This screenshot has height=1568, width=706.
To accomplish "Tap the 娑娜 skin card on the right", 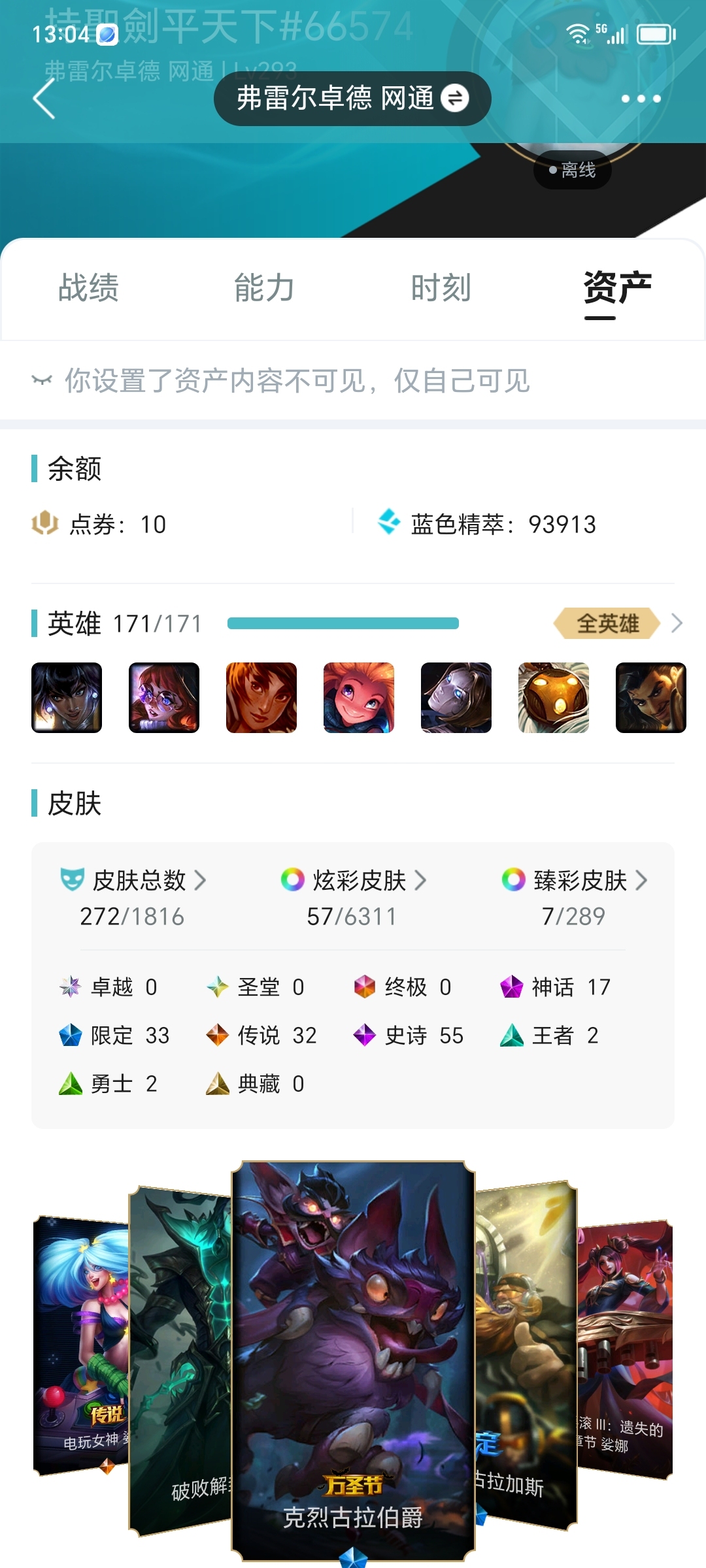I will click(x=625, y=1349).
